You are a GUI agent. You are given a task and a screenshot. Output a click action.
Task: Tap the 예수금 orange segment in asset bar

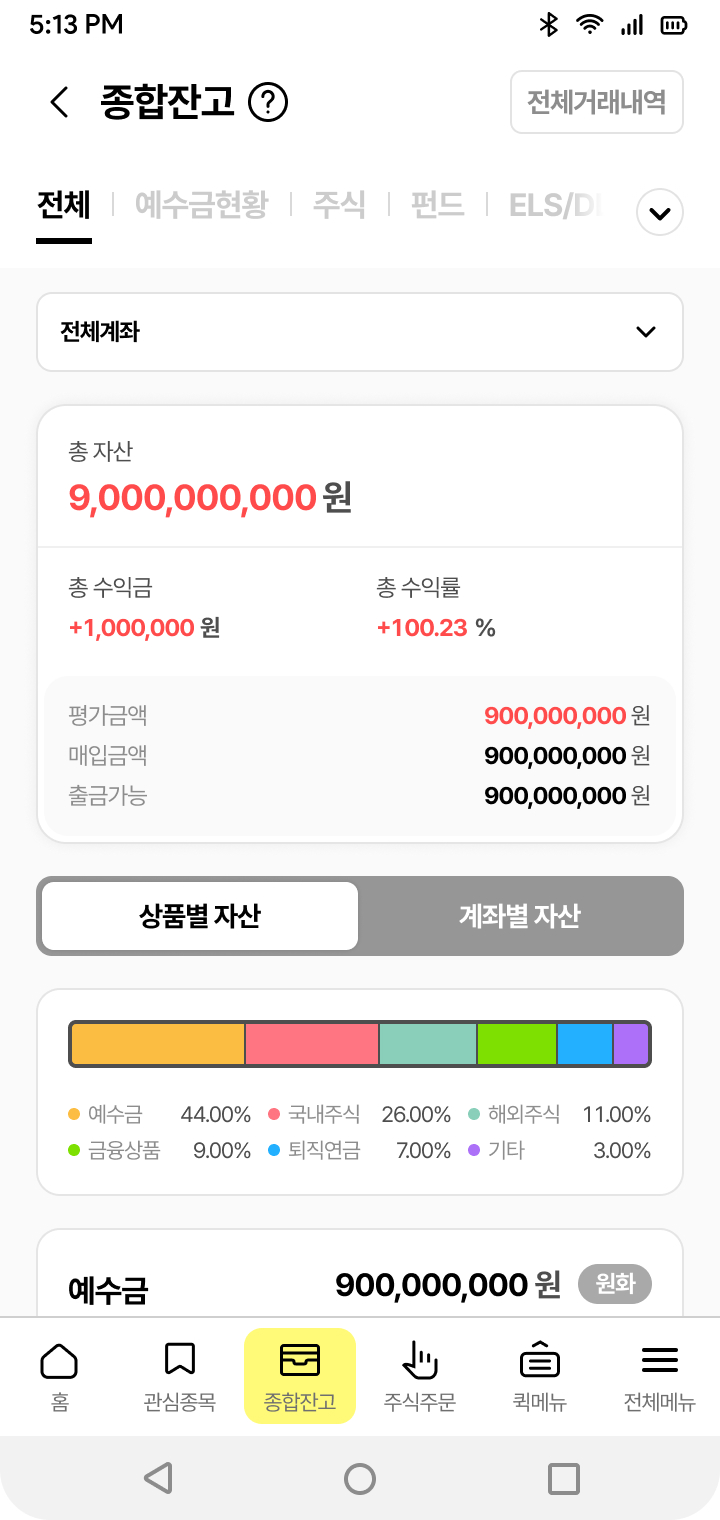point(157,1042)
